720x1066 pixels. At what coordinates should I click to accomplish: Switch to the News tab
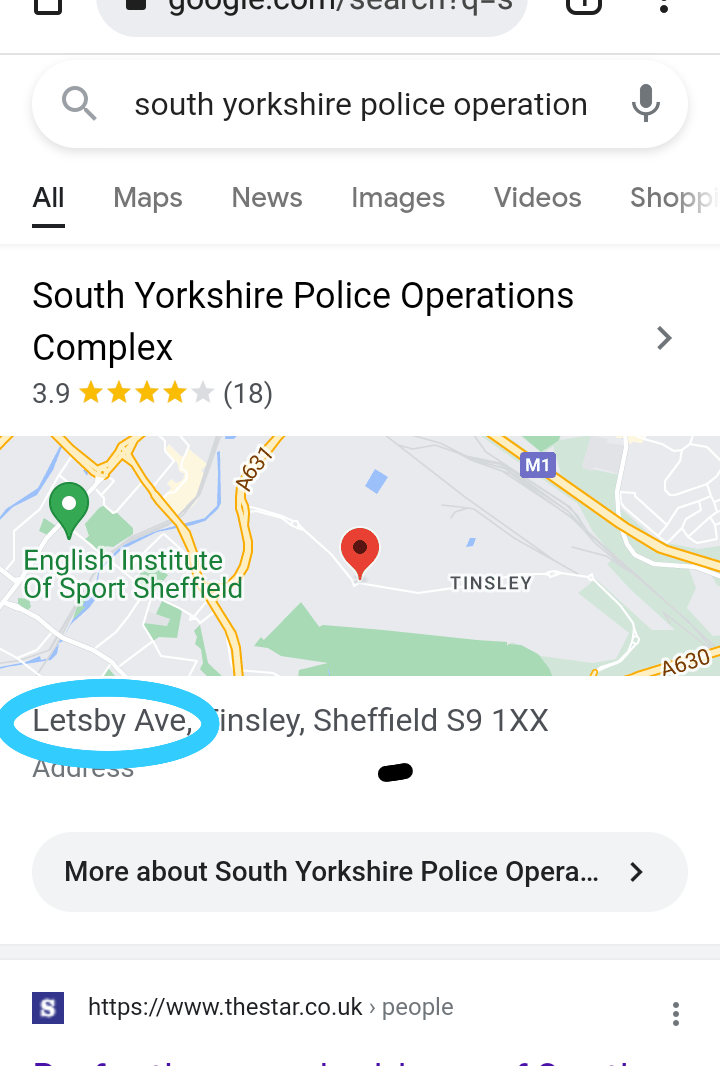267,198
